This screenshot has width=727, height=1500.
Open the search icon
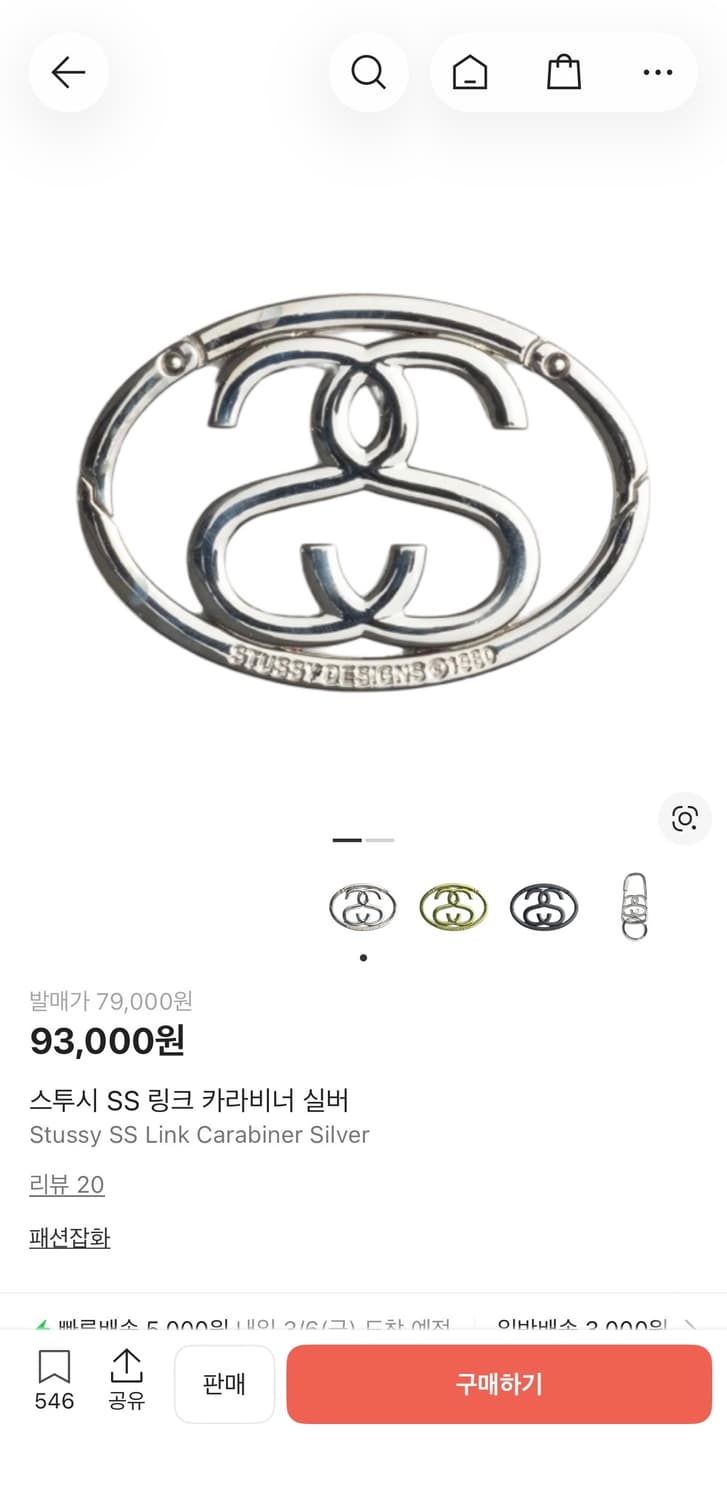(369, 72)
